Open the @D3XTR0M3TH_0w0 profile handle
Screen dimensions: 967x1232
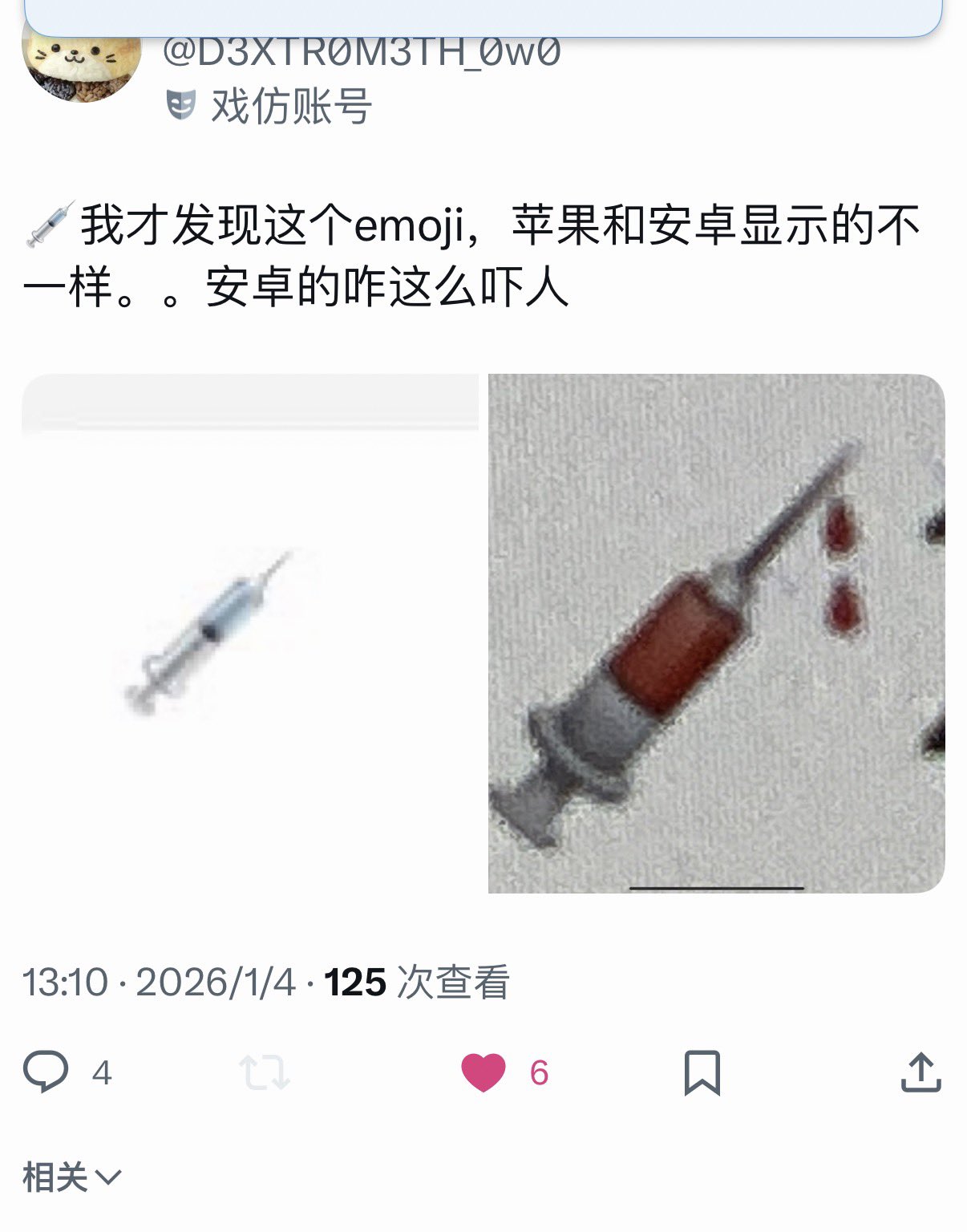pos(361,54)
